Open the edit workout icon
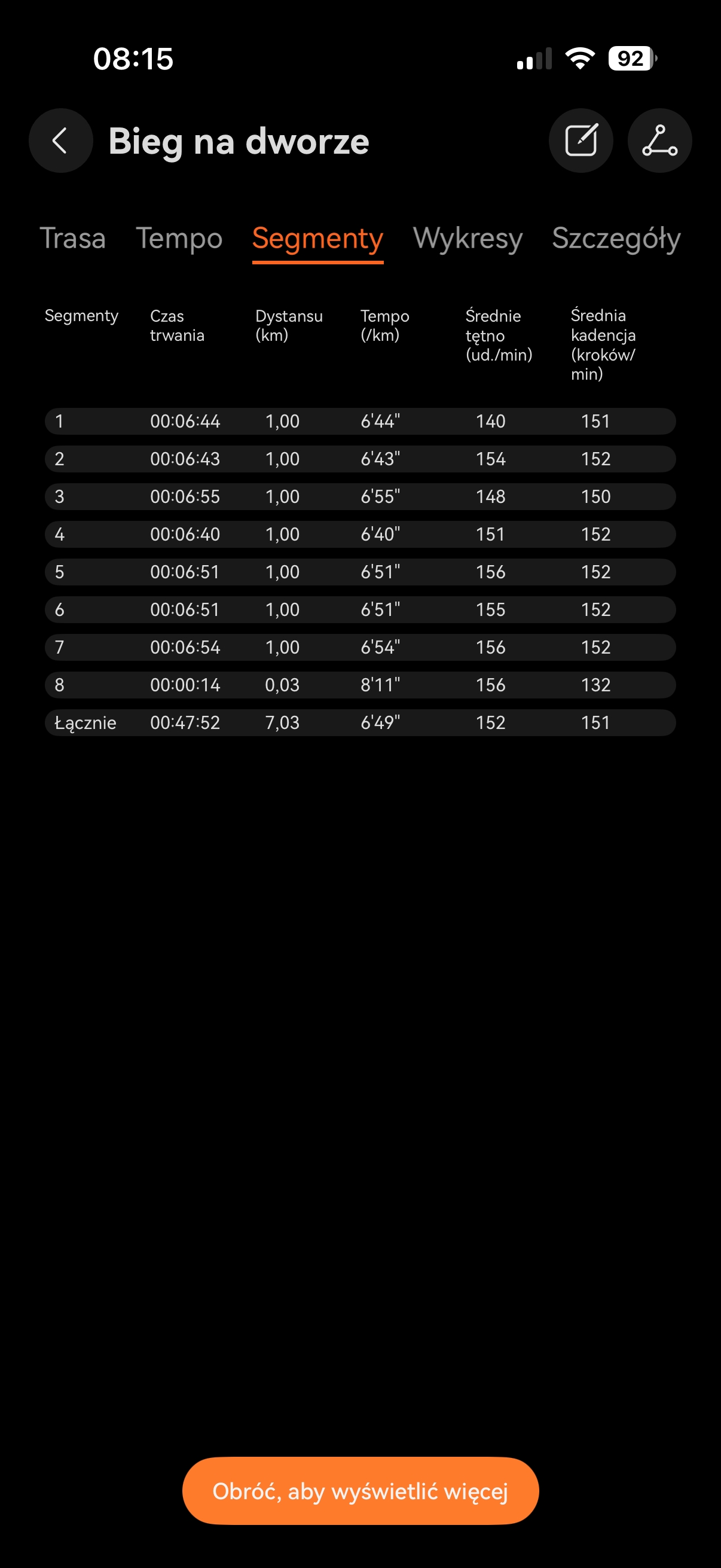 (581, 141)
